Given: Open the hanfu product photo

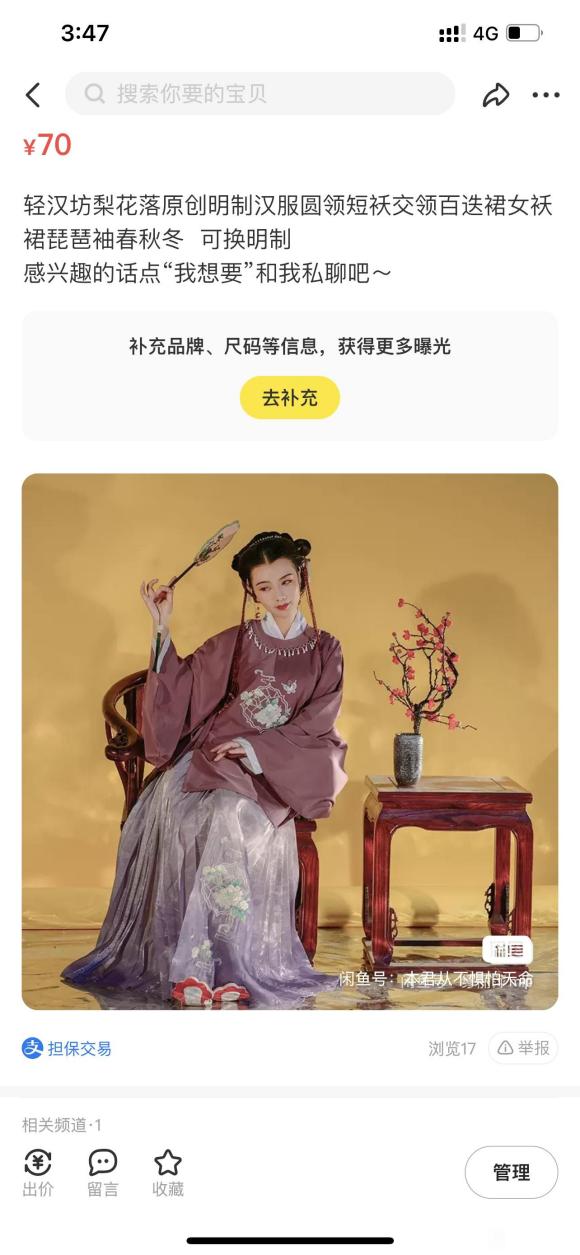Looking at the screenshot, I should tap(290, 741).
